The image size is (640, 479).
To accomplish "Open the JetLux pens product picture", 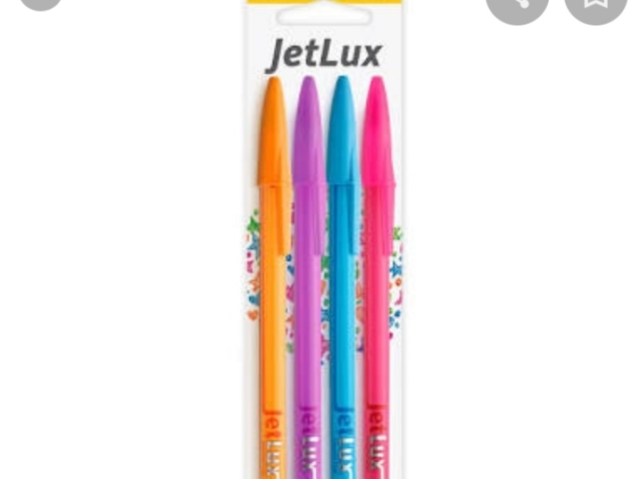I will click(x=322, y=250).
